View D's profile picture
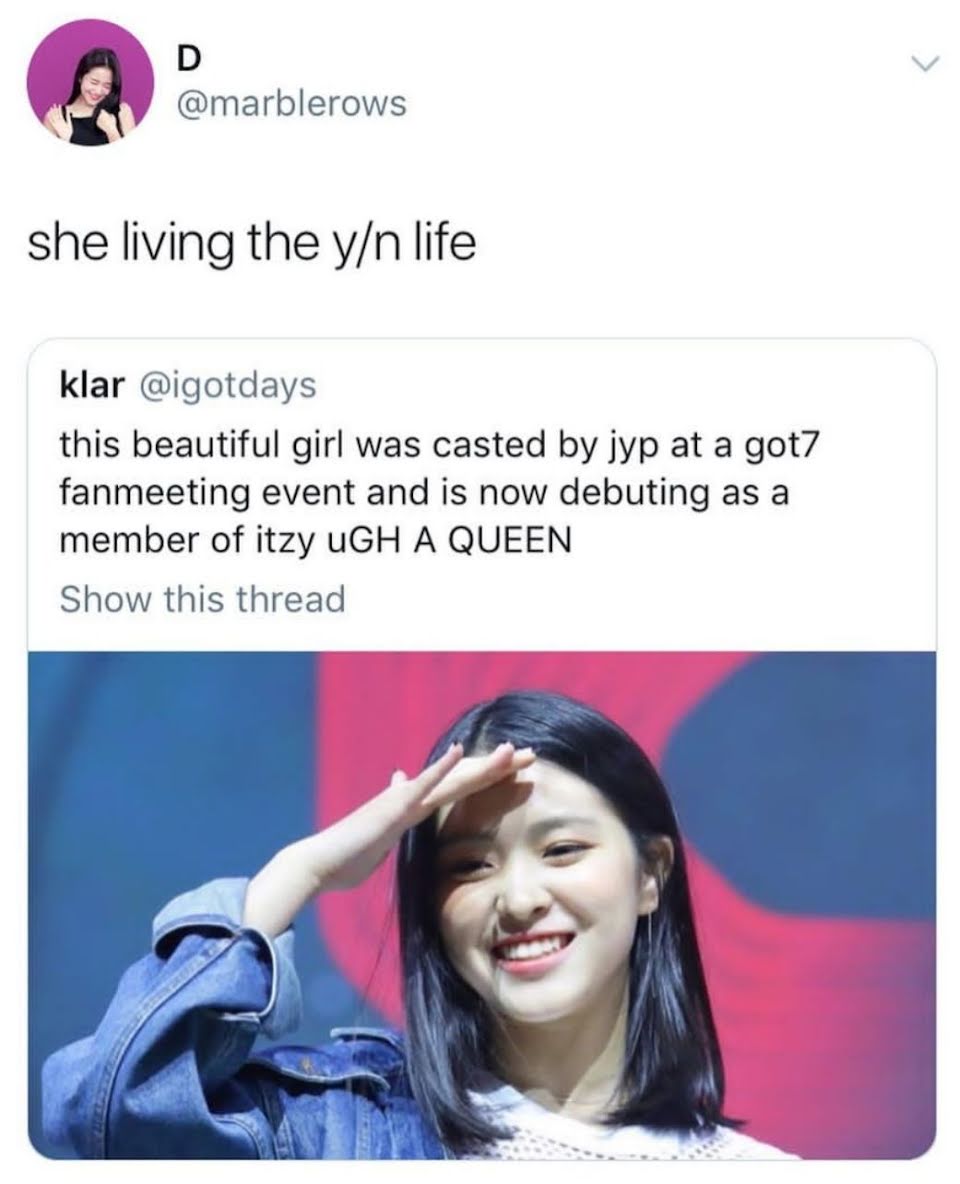The image size is (960, 1184). point(90,83)
